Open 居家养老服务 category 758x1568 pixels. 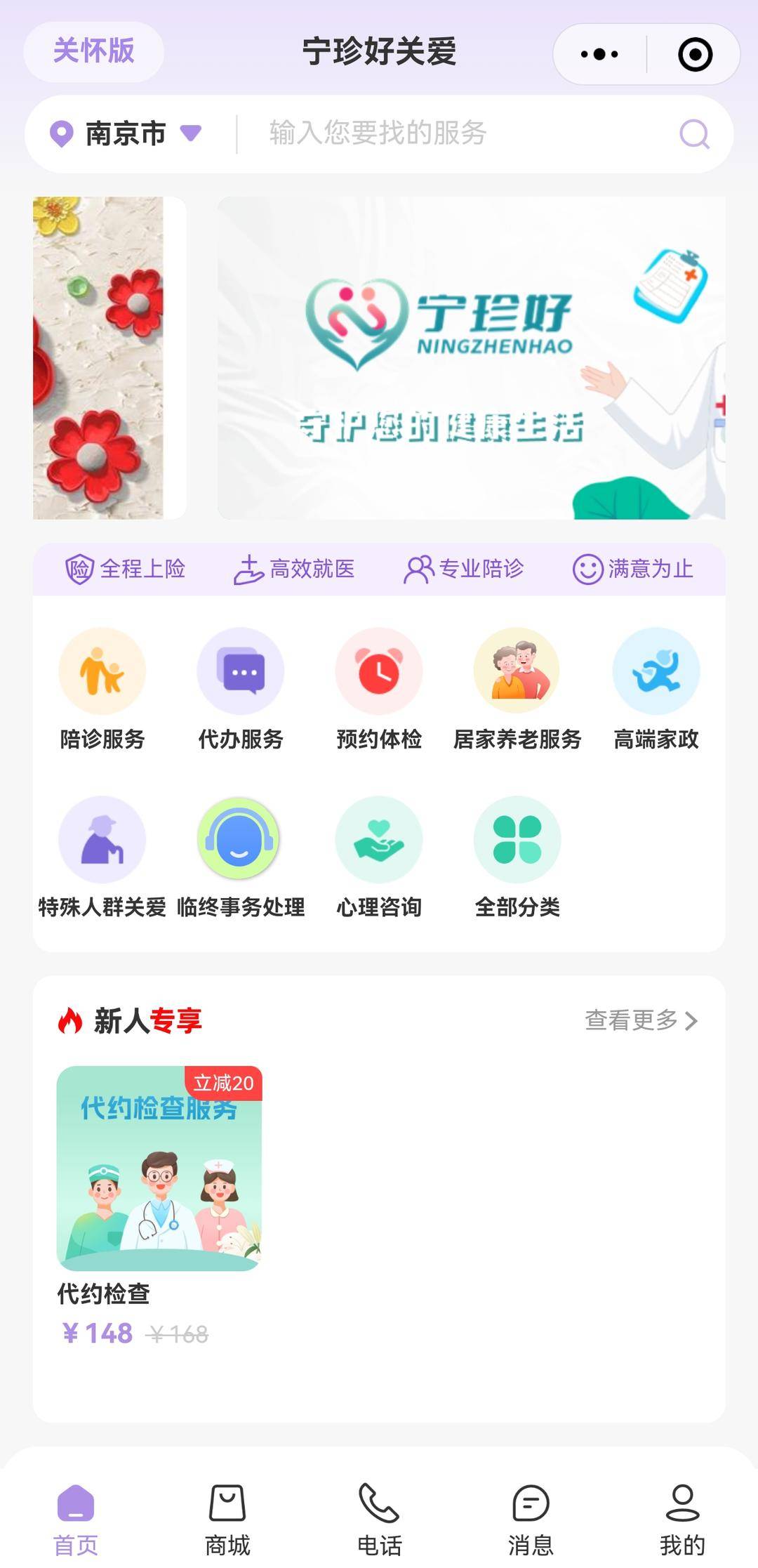tap(517, 688)
